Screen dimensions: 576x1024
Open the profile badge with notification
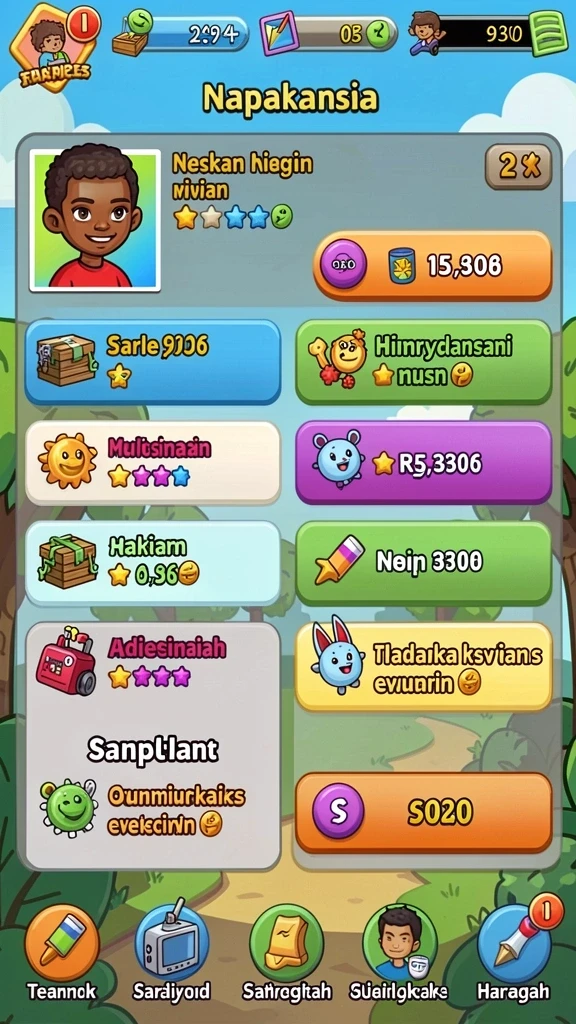[54, 47]
